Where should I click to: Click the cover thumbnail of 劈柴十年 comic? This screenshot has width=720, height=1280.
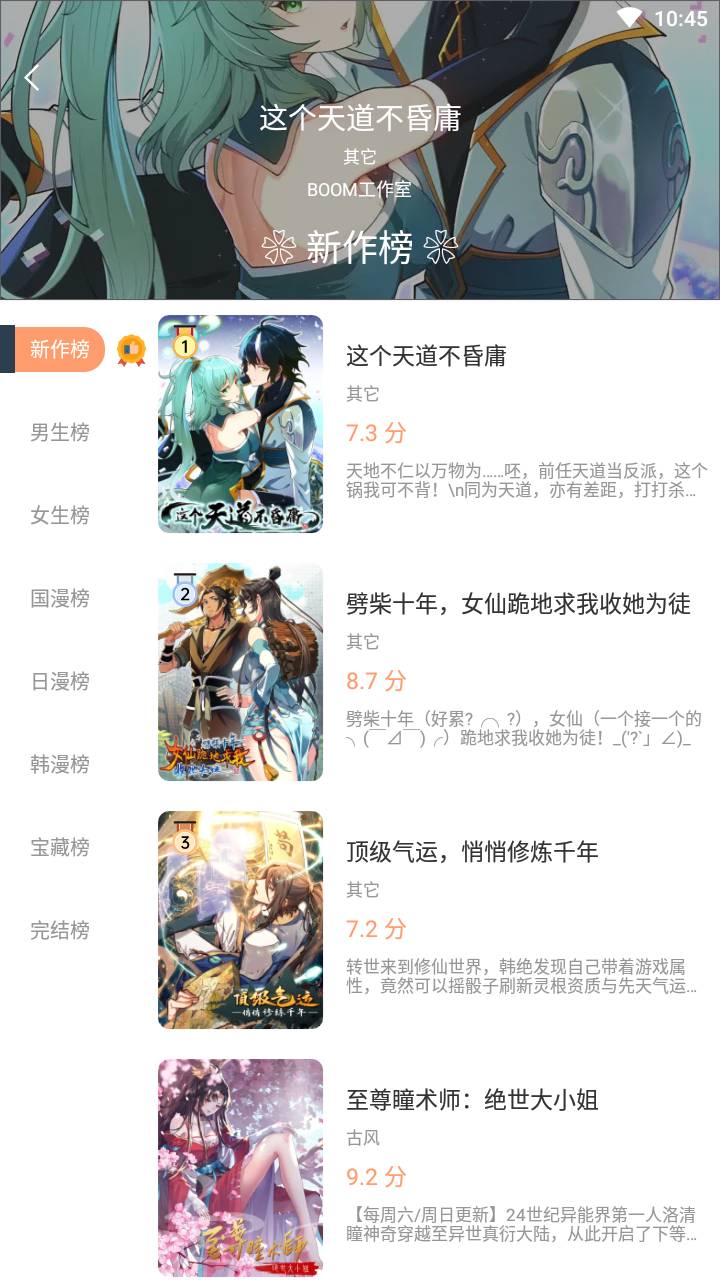pos(240,670)
